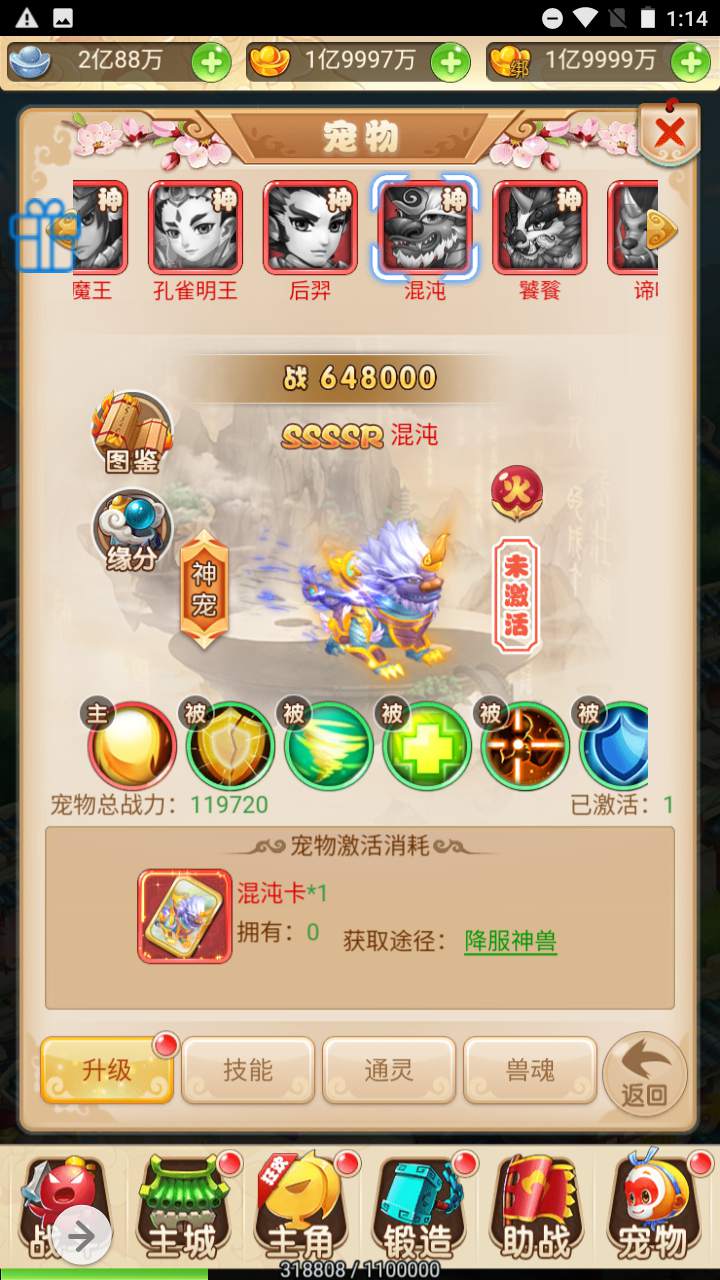Image resolution: width=720 pixels, height=1280 pixels.
Task: Select the 孔雀明王 pet
Action: pyautogui.click(x=196, y=228)
